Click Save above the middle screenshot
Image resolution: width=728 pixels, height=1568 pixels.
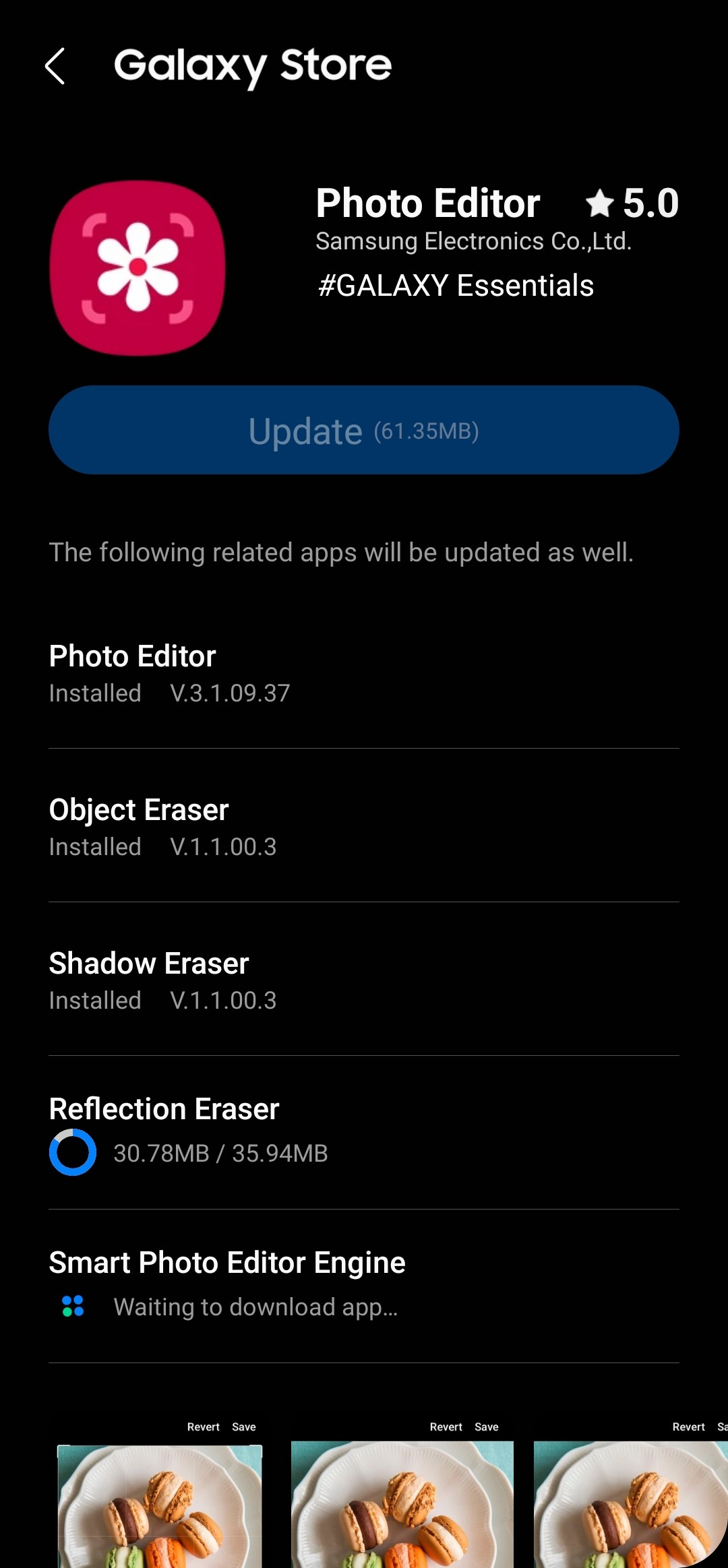tap(485, 1426)
